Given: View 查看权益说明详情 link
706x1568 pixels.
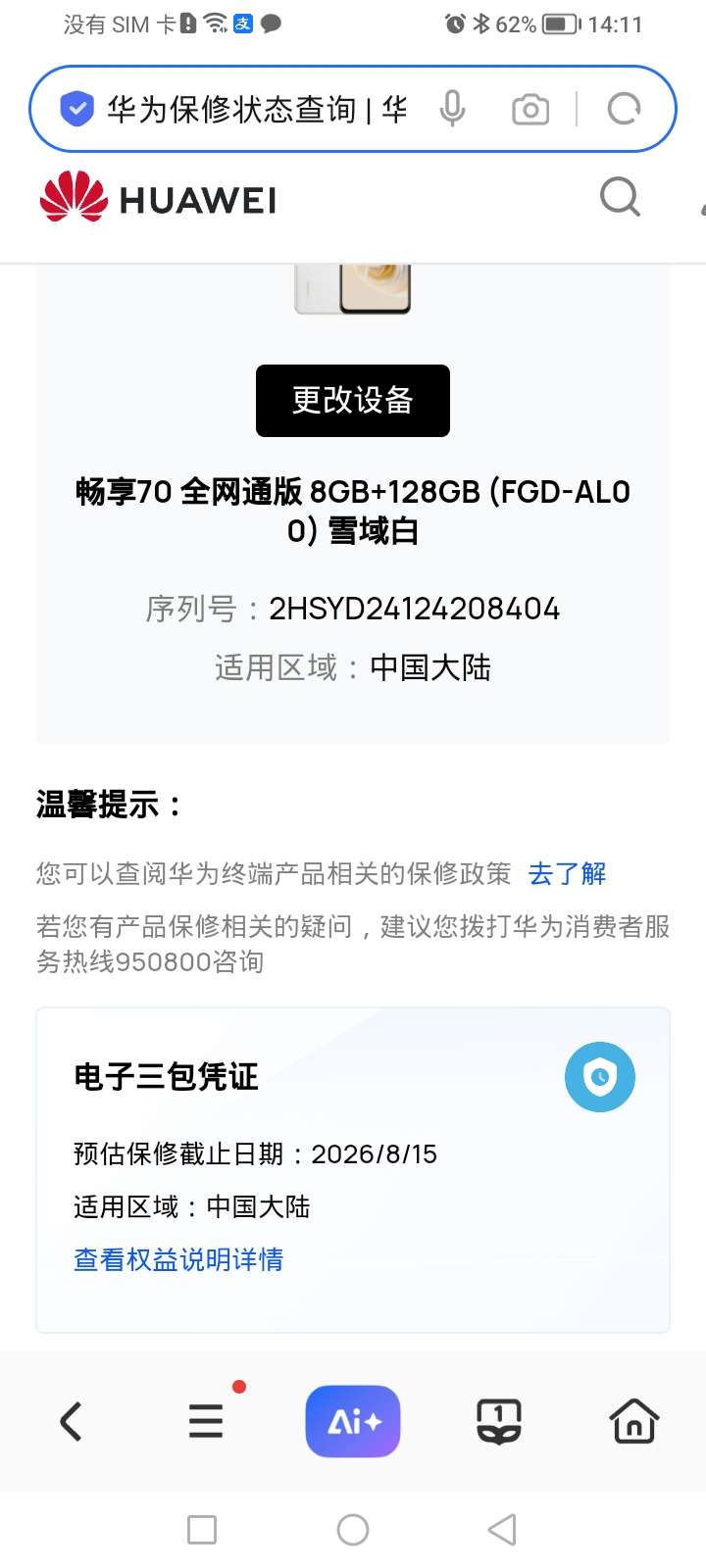Looking at the screenshot, I should coord(178,1259).
